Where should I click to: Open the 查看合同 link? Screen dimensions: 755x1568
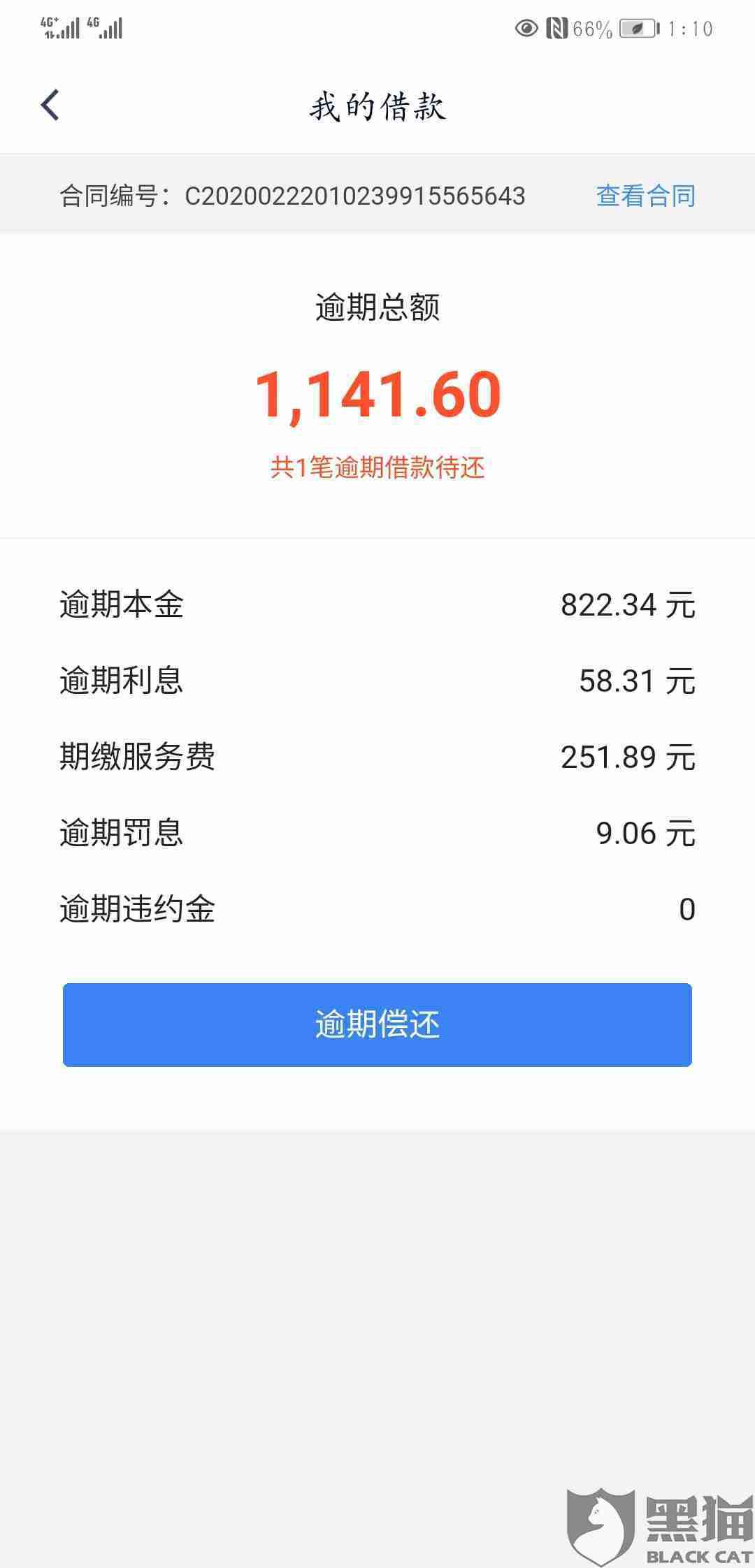pos(645,196)
